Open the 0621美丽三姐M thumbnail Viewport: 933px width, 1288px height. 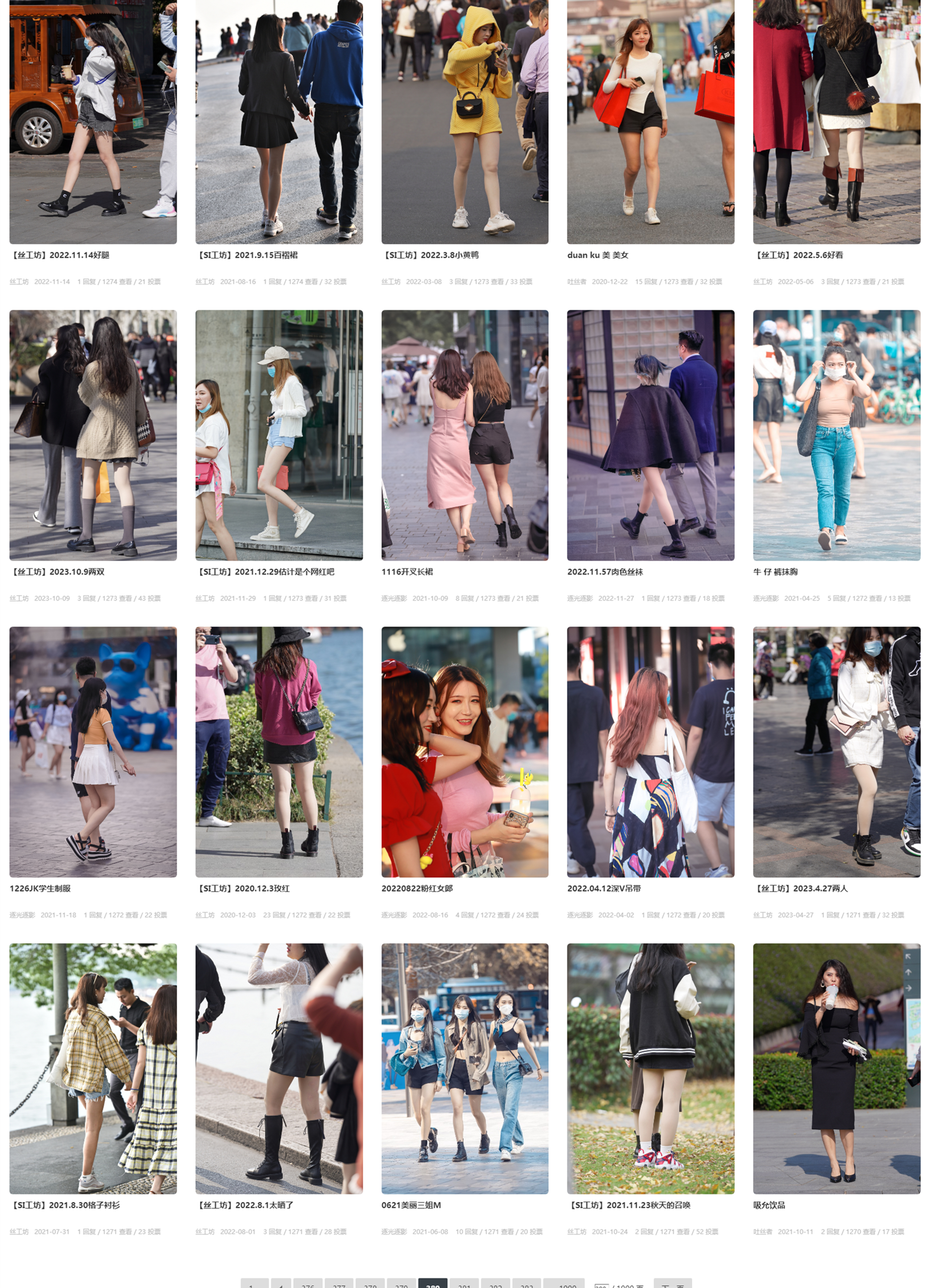pyautogui.click(x=464, y=1069)
